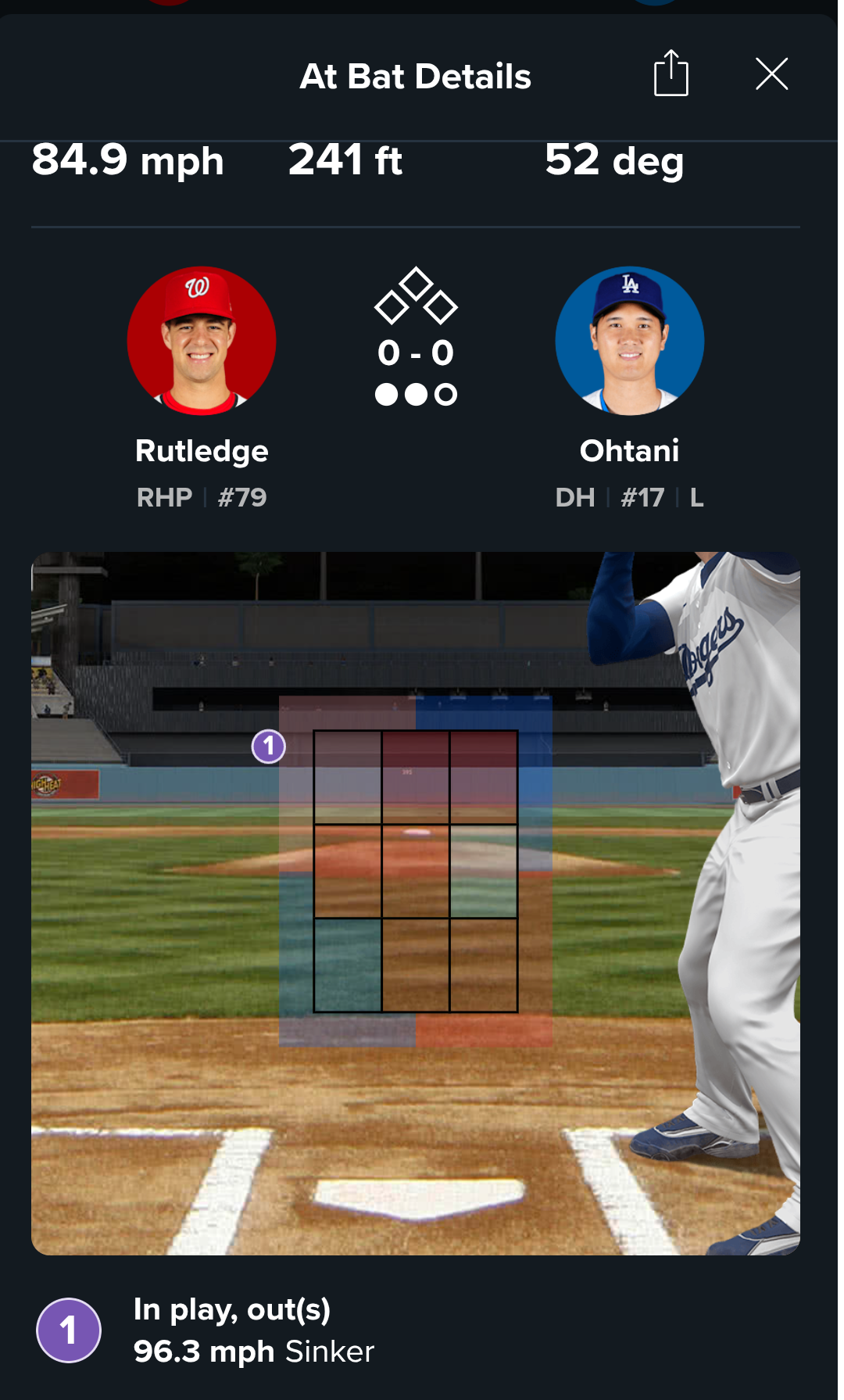
Task: Select pitch marker 1 in the strike zone
Action: pos(268,747)
